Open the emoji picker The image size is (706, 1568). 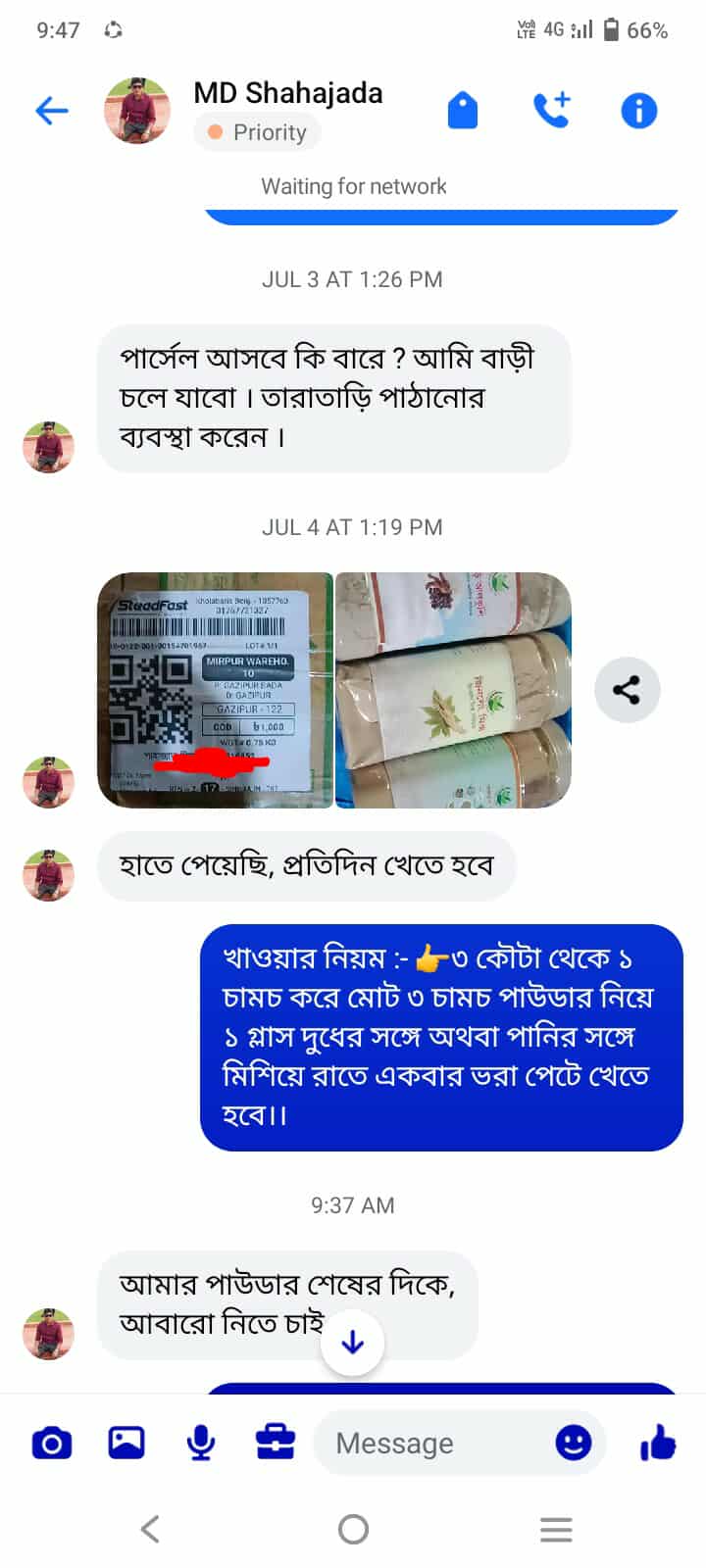[574, 1444]
